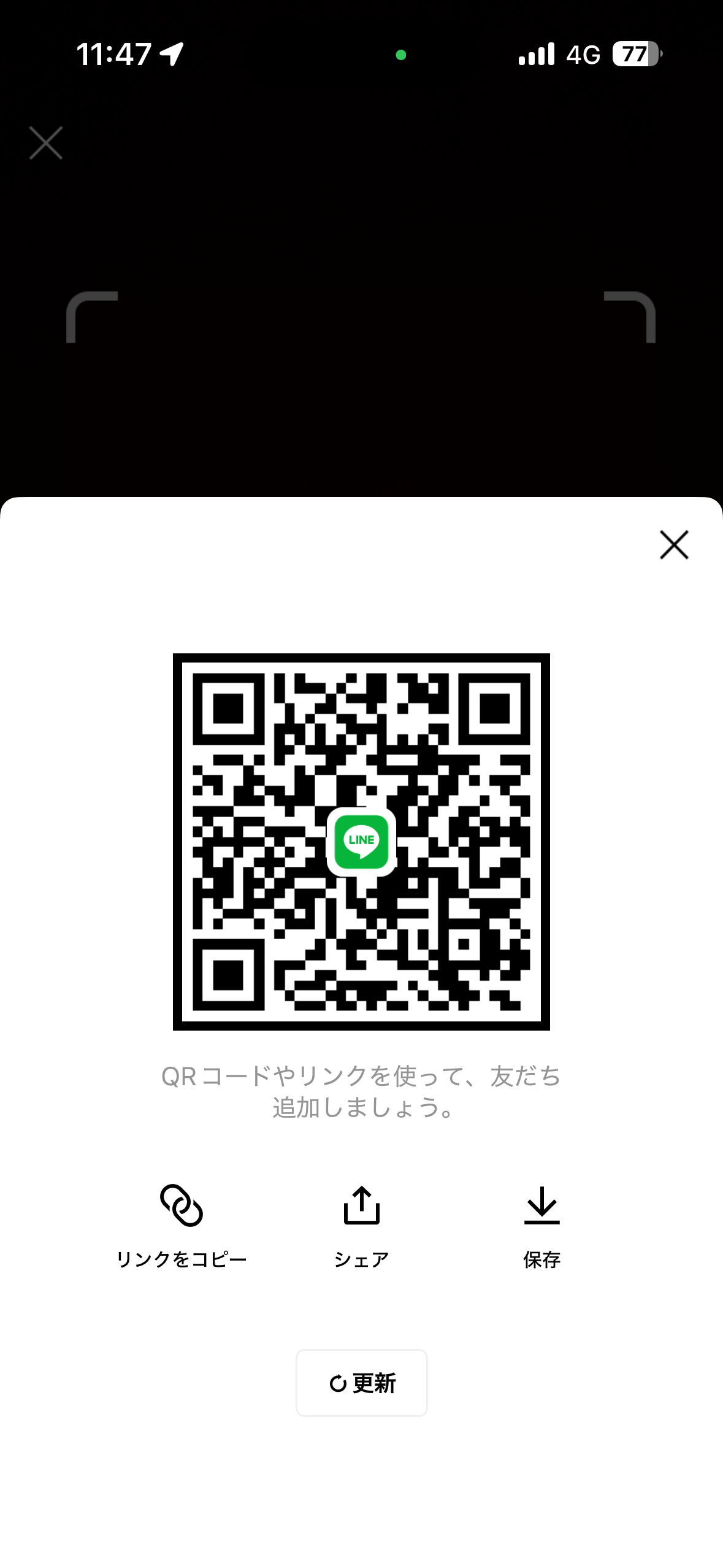The height and width of the screenshot is (1568, 723).
Task: Refresh the QR code (更新)
Action: tap(361, 1383)
